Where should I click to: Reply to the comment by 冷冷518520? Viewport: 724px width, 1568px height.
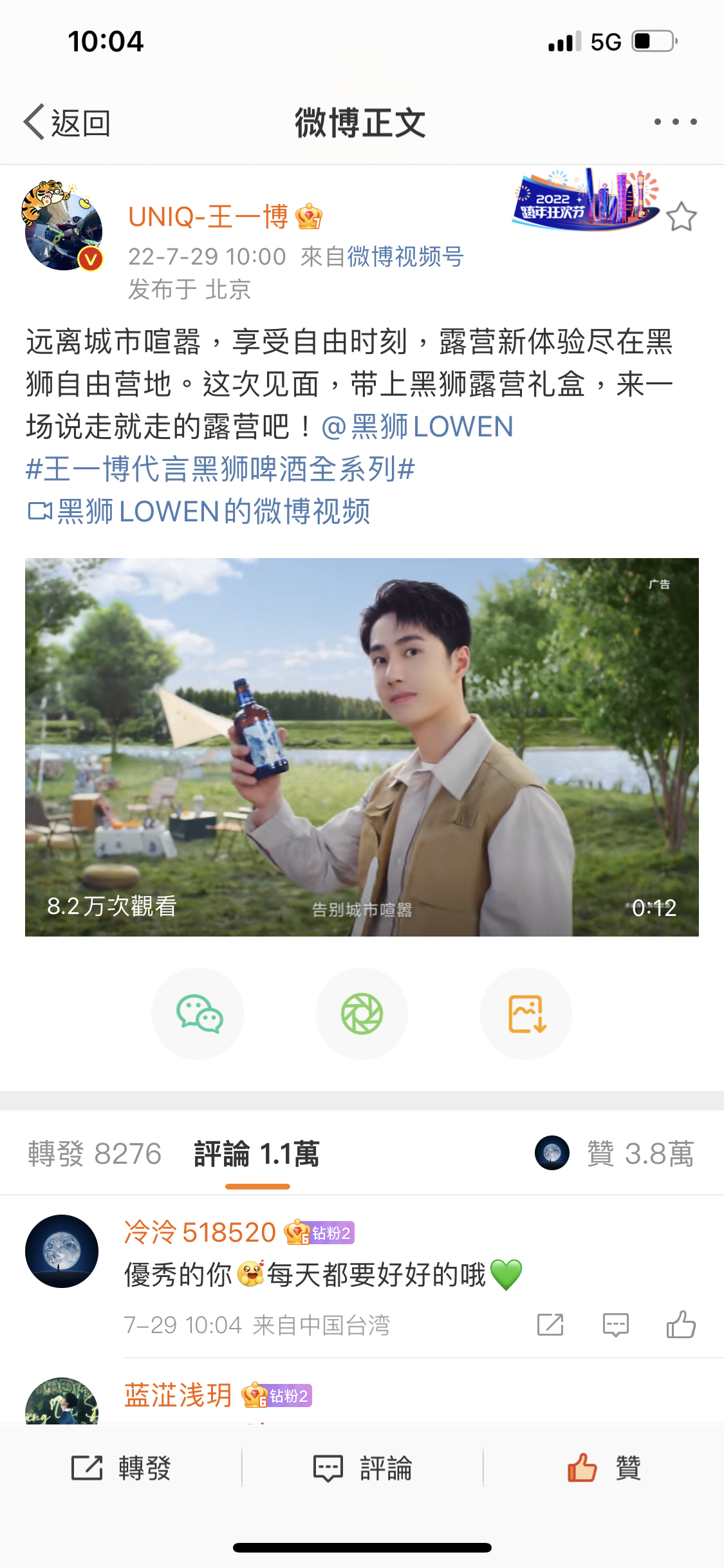(x=615, y=1325)
